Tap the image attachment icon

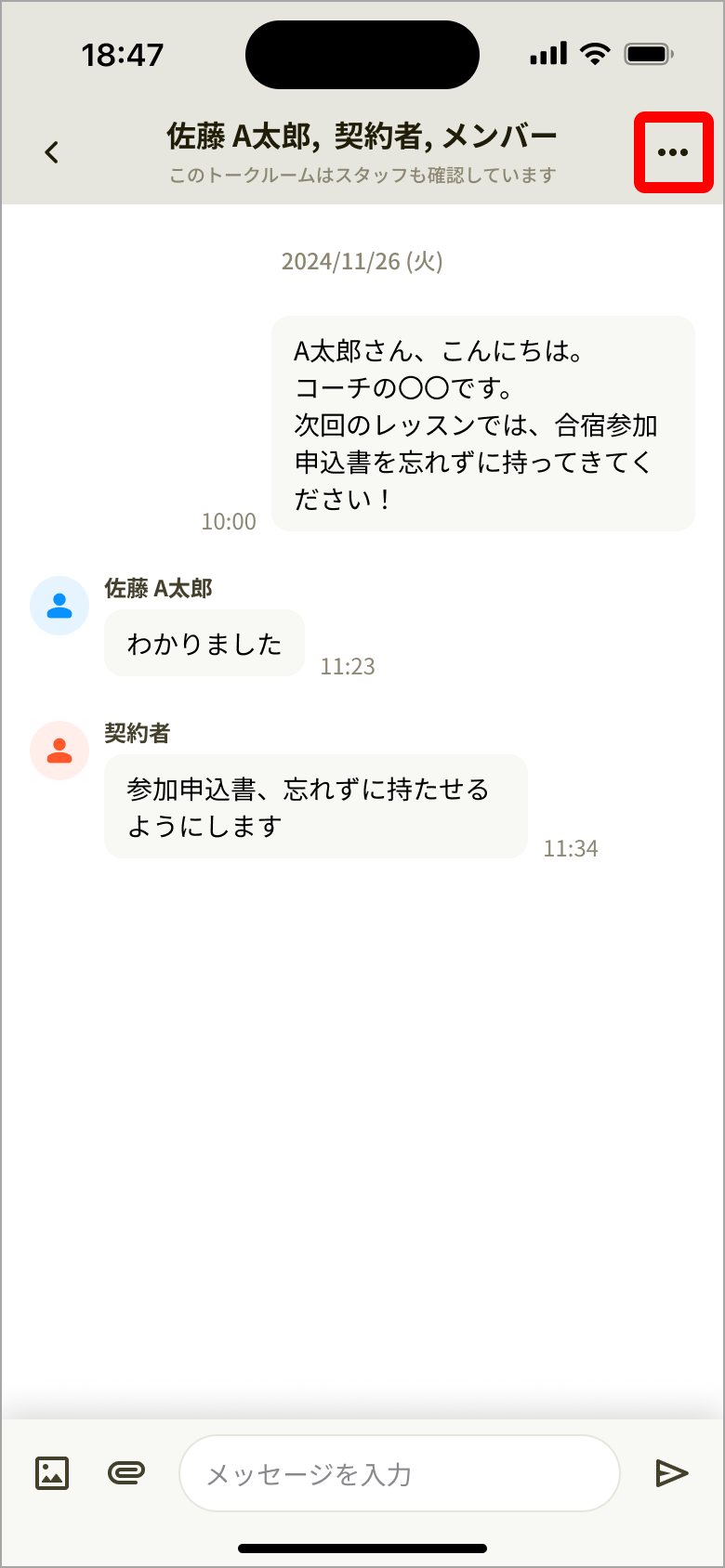(51, 1472)
